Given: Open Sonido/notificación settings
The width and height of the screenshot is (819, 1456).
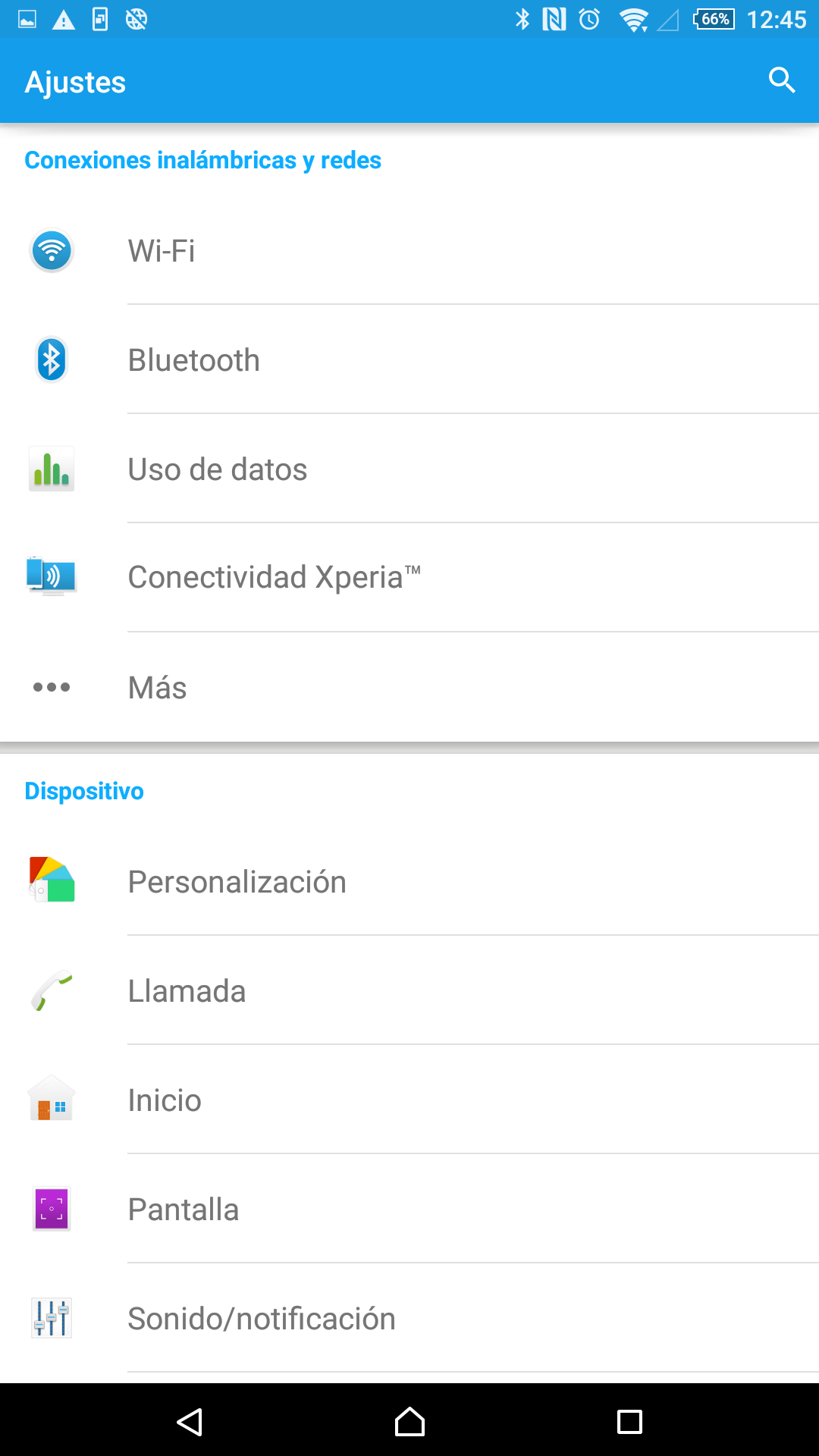Looking at the screenshot, I should tap(409, 1319).
